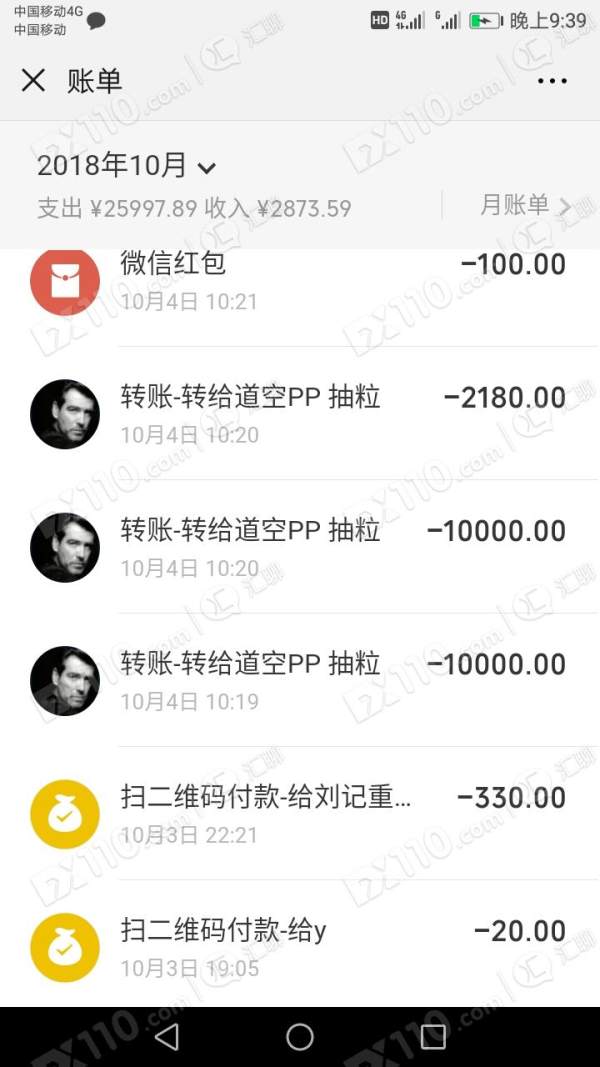600x1067 pixels.
Task: Close the 账单 page
Action: point(34,81)
